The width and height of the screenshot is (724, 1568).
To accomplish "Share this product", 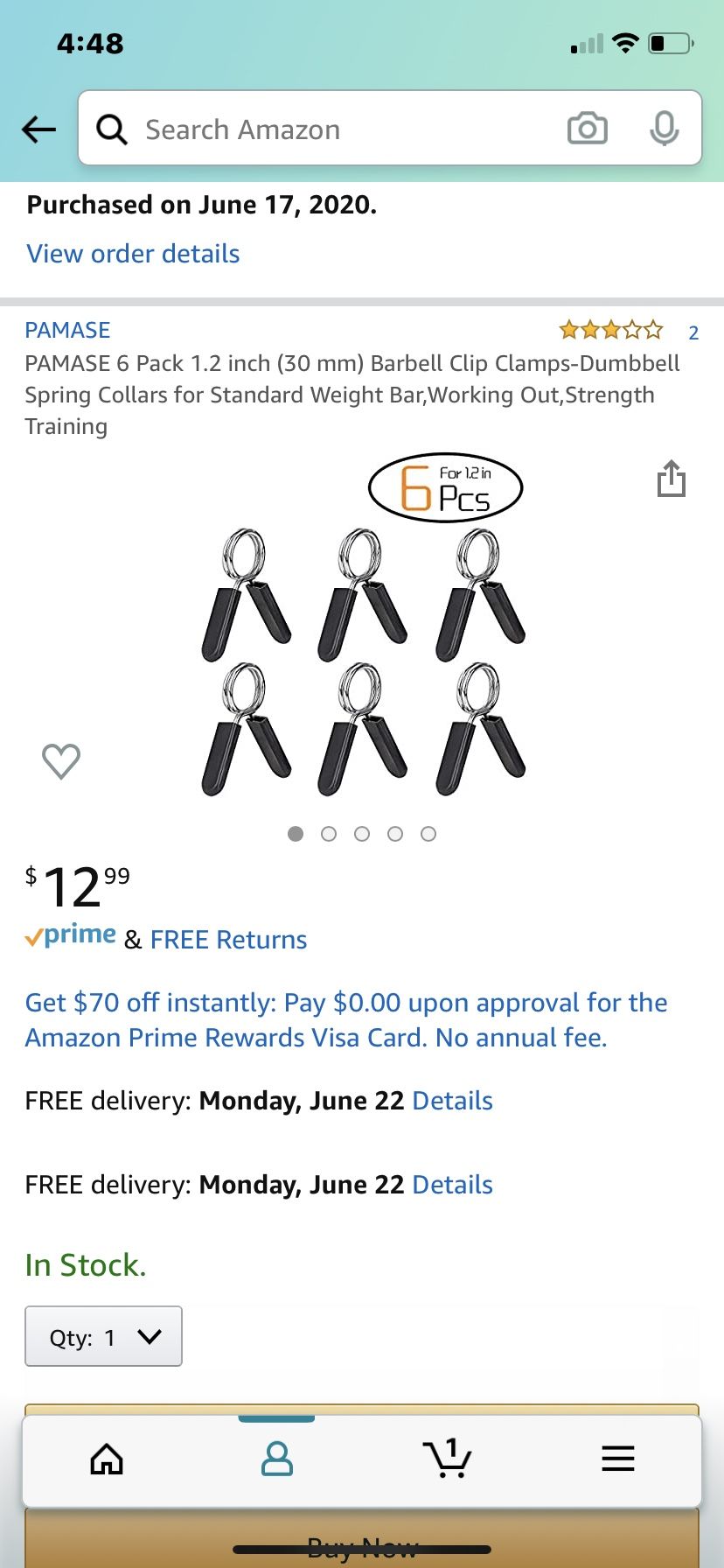I will coord(671,479).
